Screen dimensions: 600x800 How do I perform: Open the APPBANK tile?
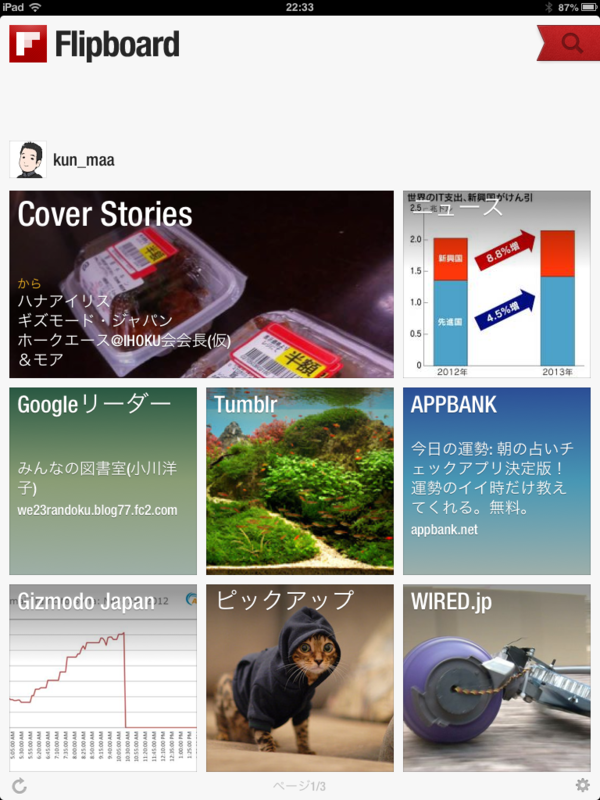pos(496,481)
